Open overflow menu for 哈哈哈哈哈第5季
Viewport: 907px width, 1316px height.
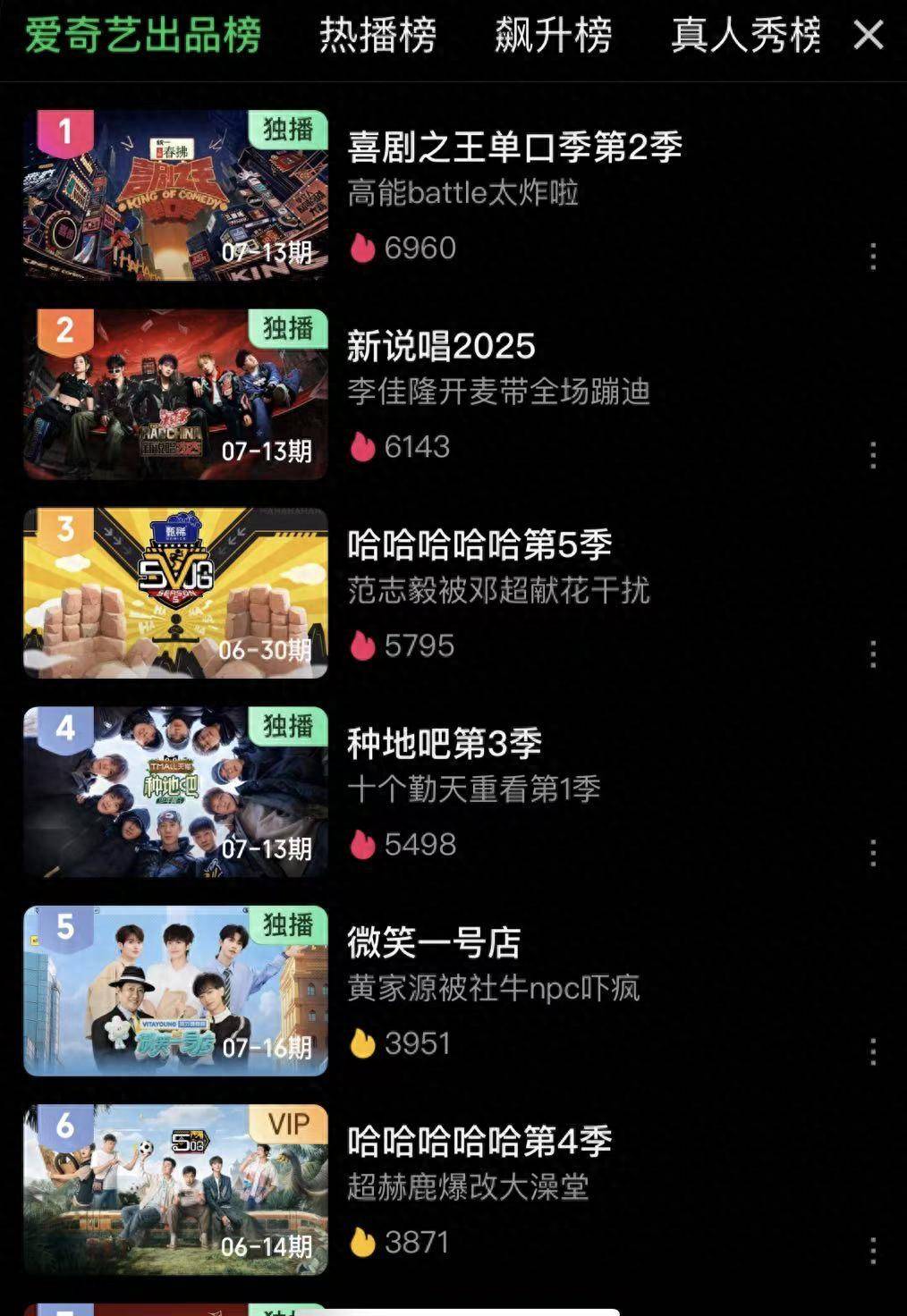873,654
